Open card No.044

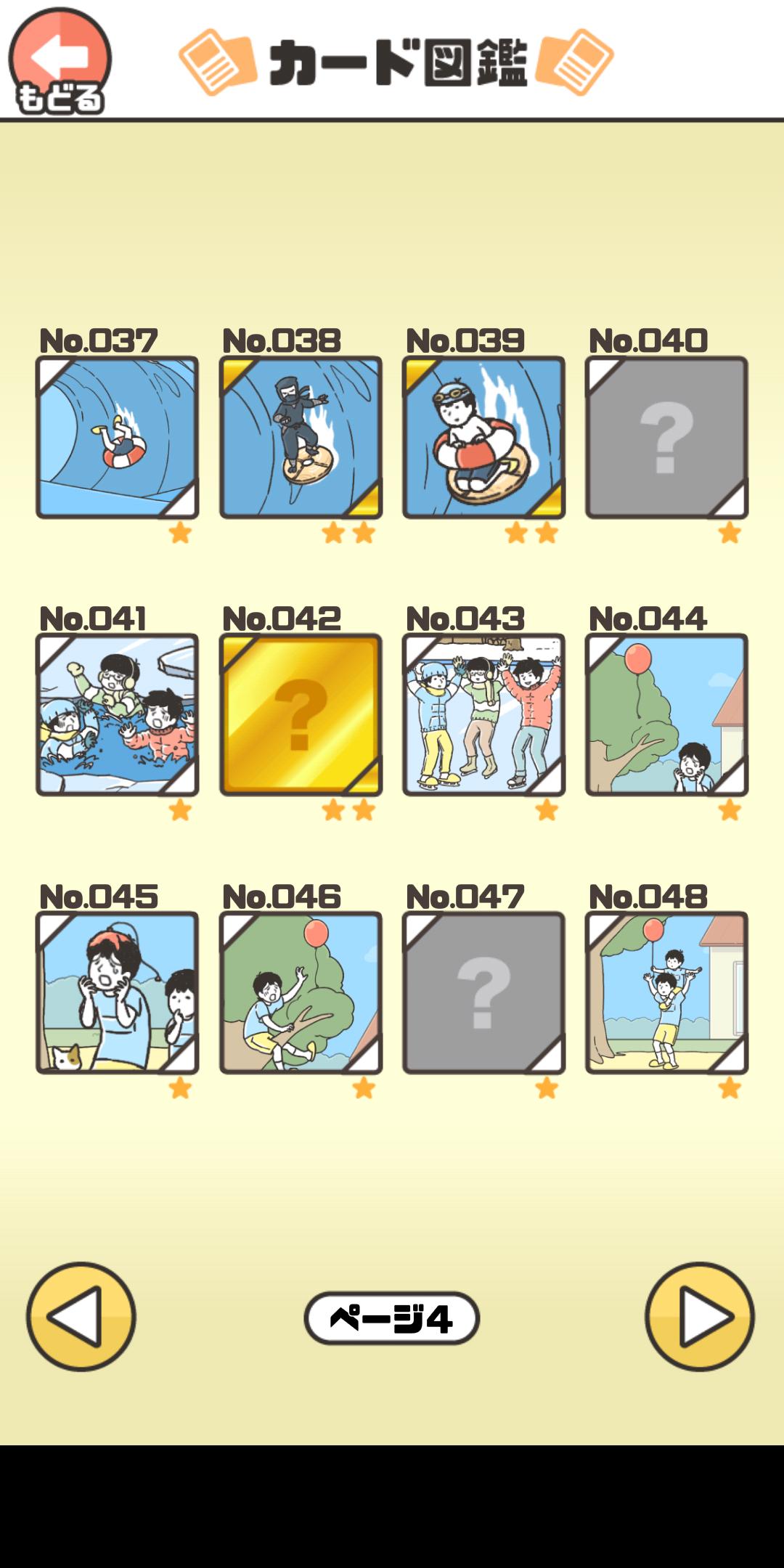pyautogui.click(x=666, y=715)
